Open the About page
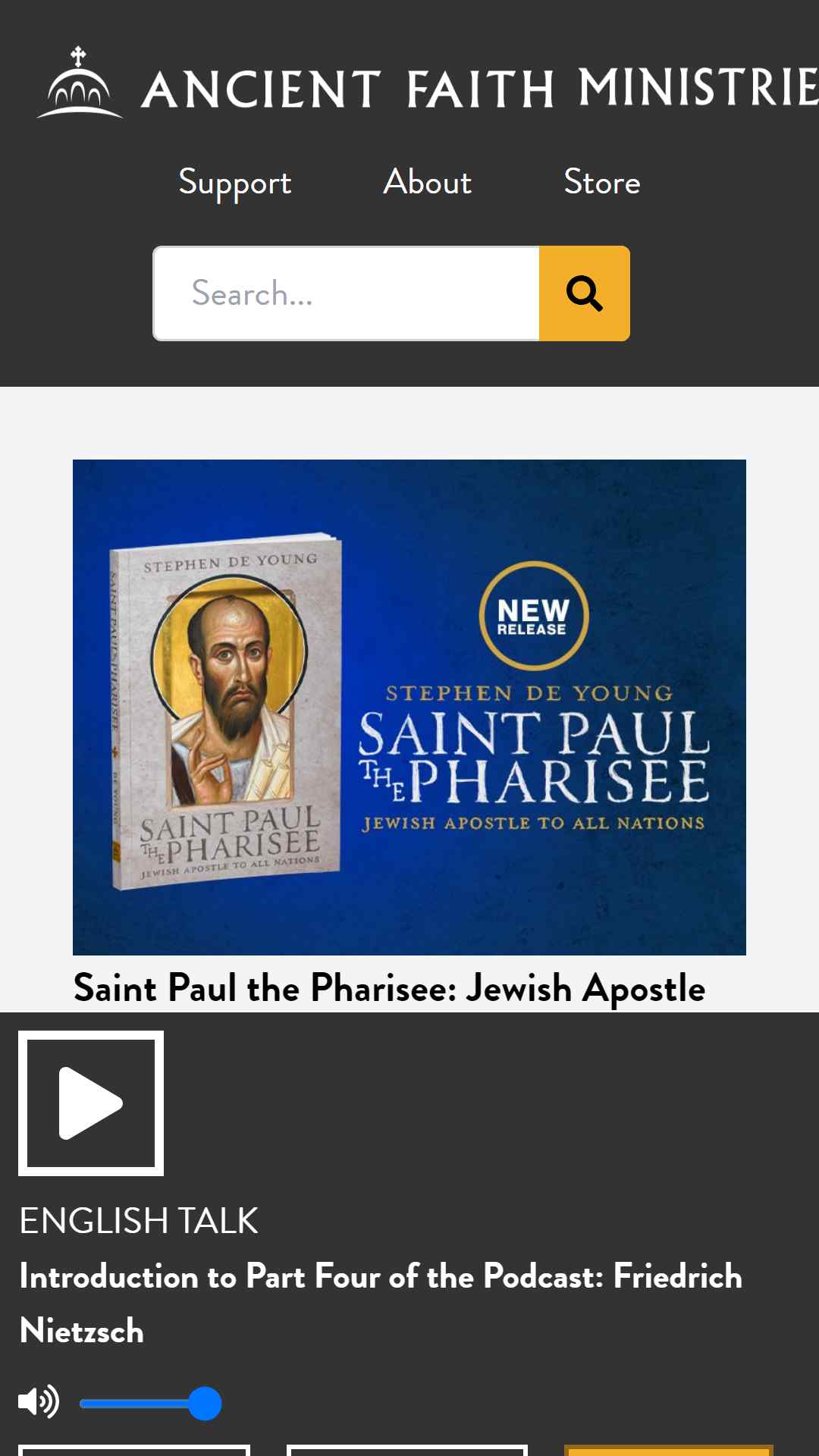 [428, 182]
